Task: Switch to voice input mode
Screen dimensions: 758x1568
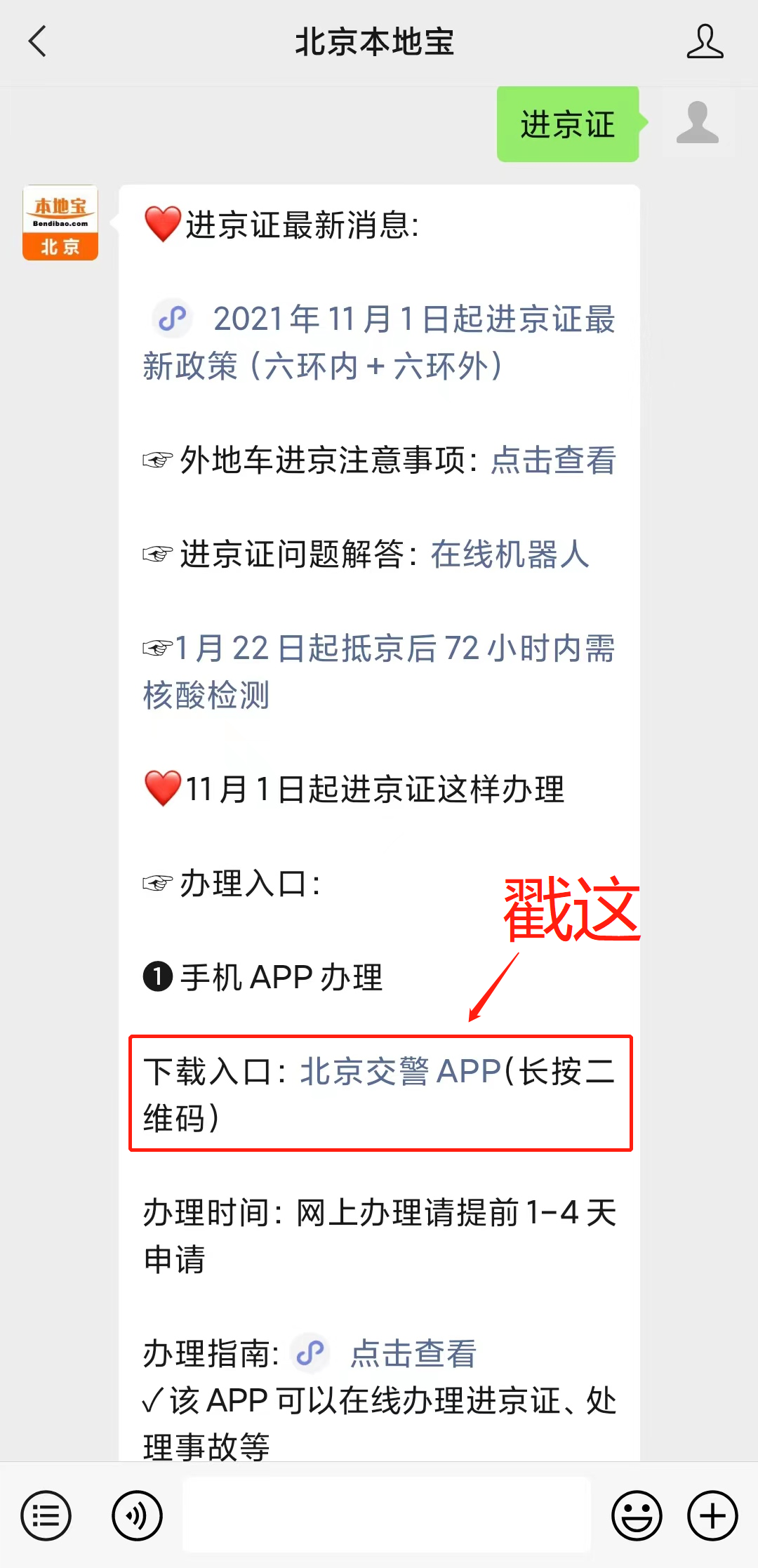Action: pyautogui.click(x=137, y=1516)
